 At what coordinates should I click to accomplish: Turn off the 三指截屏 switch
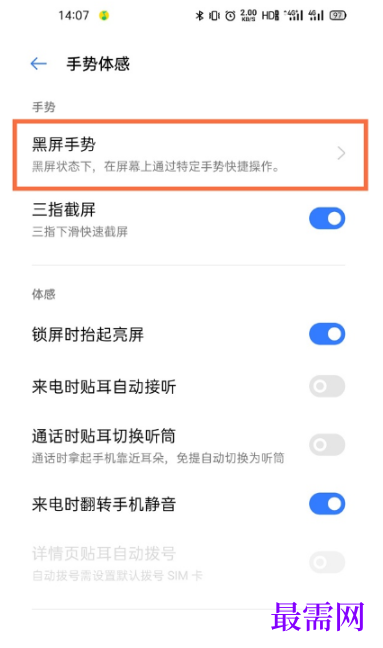(327, 218)
